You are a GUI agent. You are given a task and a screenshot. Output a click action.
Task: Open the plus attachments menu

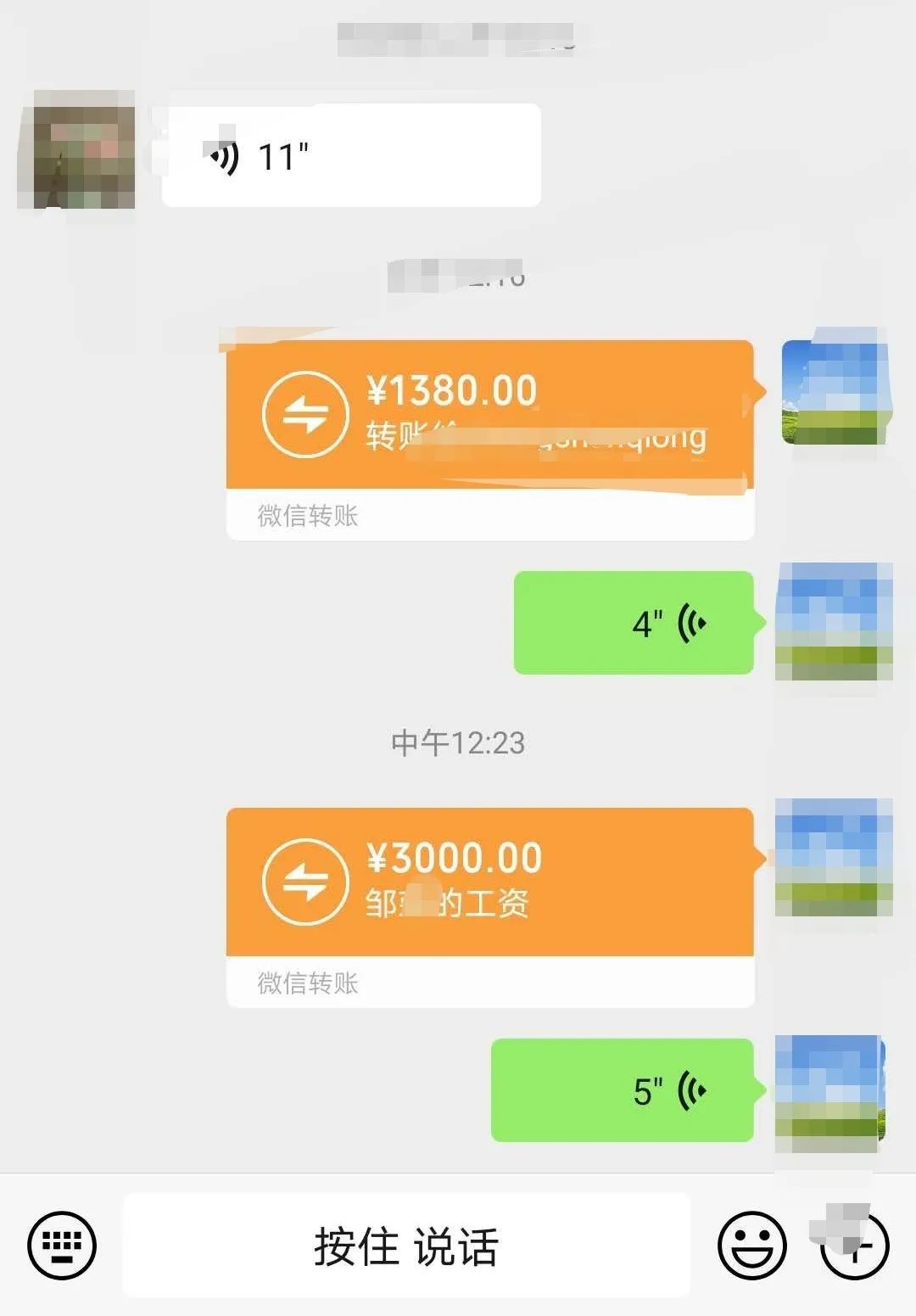[855, 1246]
